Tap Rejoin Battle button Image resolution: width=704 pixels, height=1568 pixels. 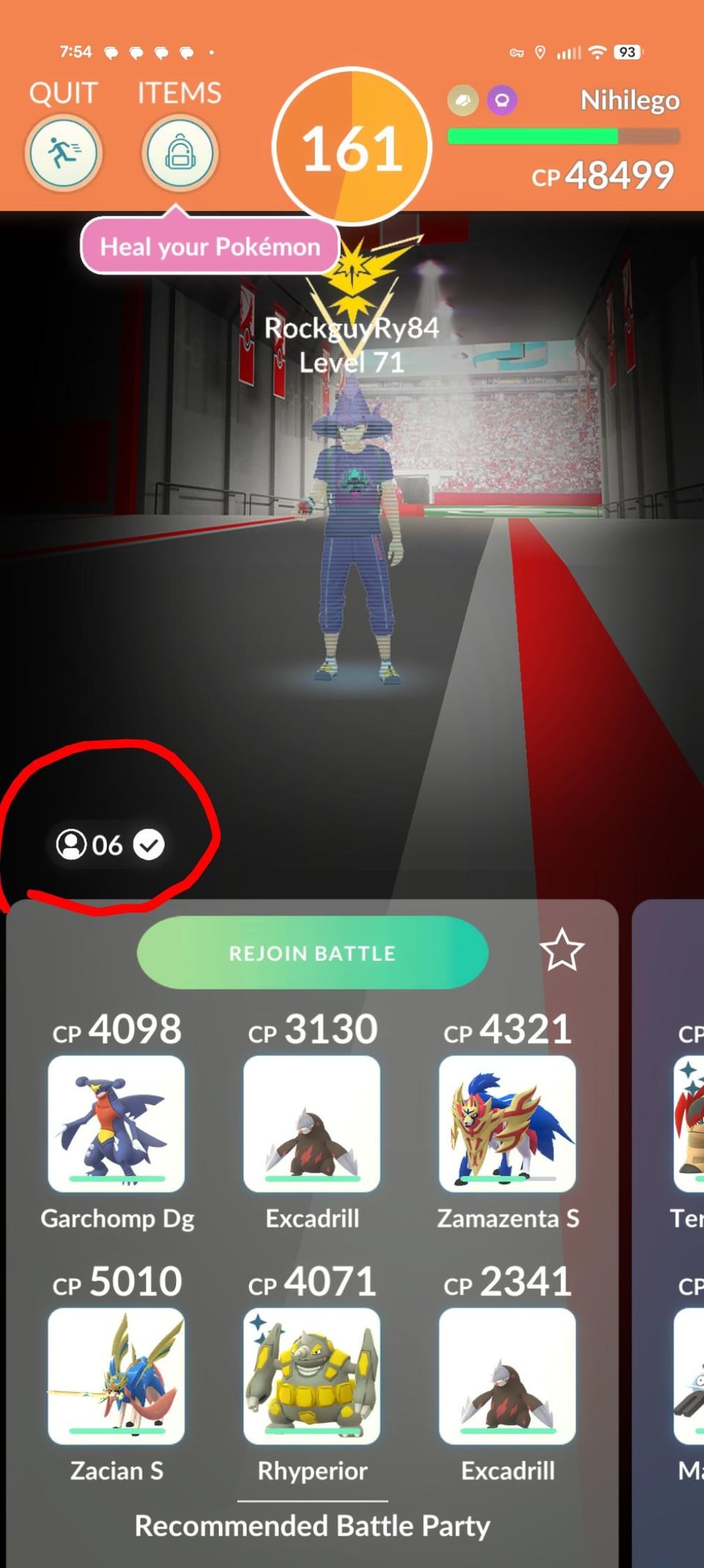tap(312, 952)
